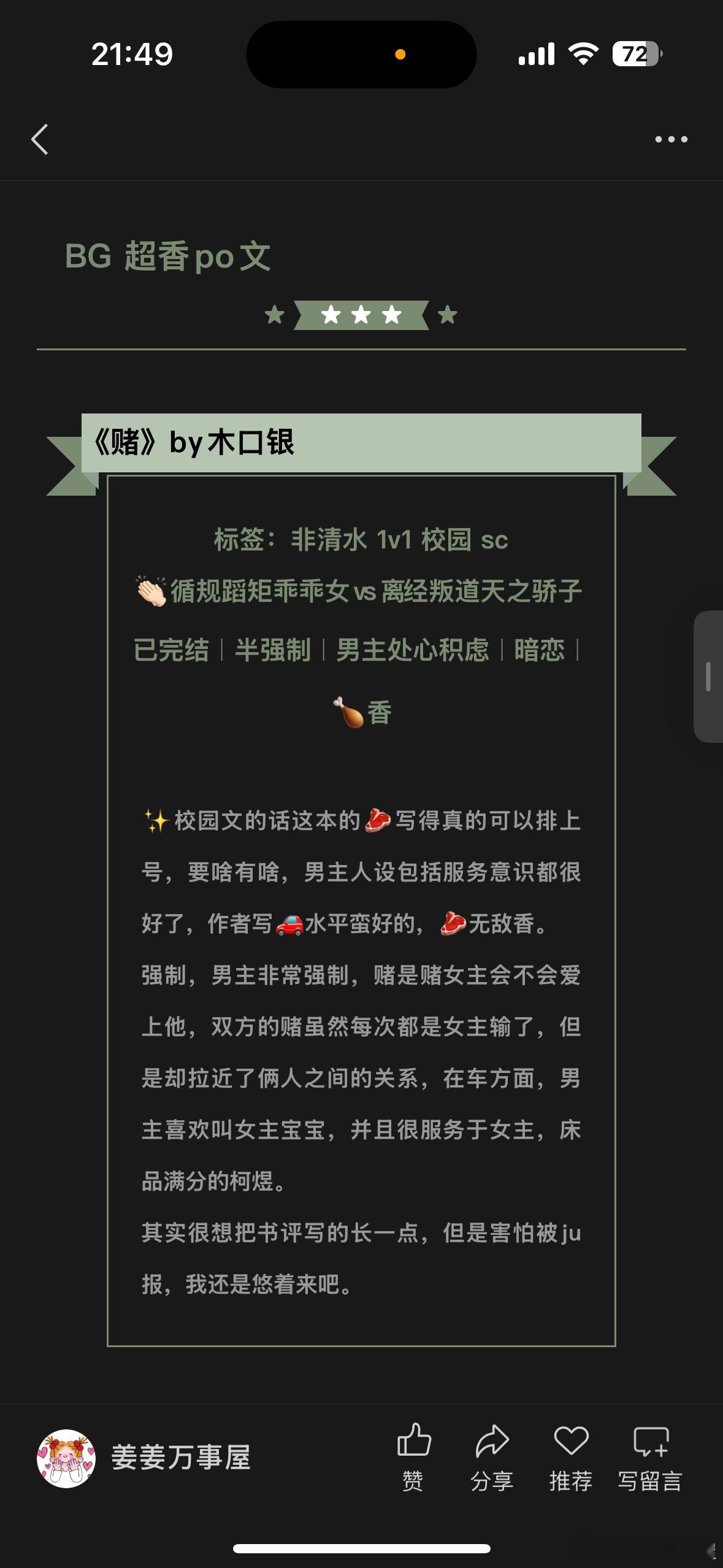Tap the cellular signal bars icon
Screen dimensions: 723x1568
(536, 54)
